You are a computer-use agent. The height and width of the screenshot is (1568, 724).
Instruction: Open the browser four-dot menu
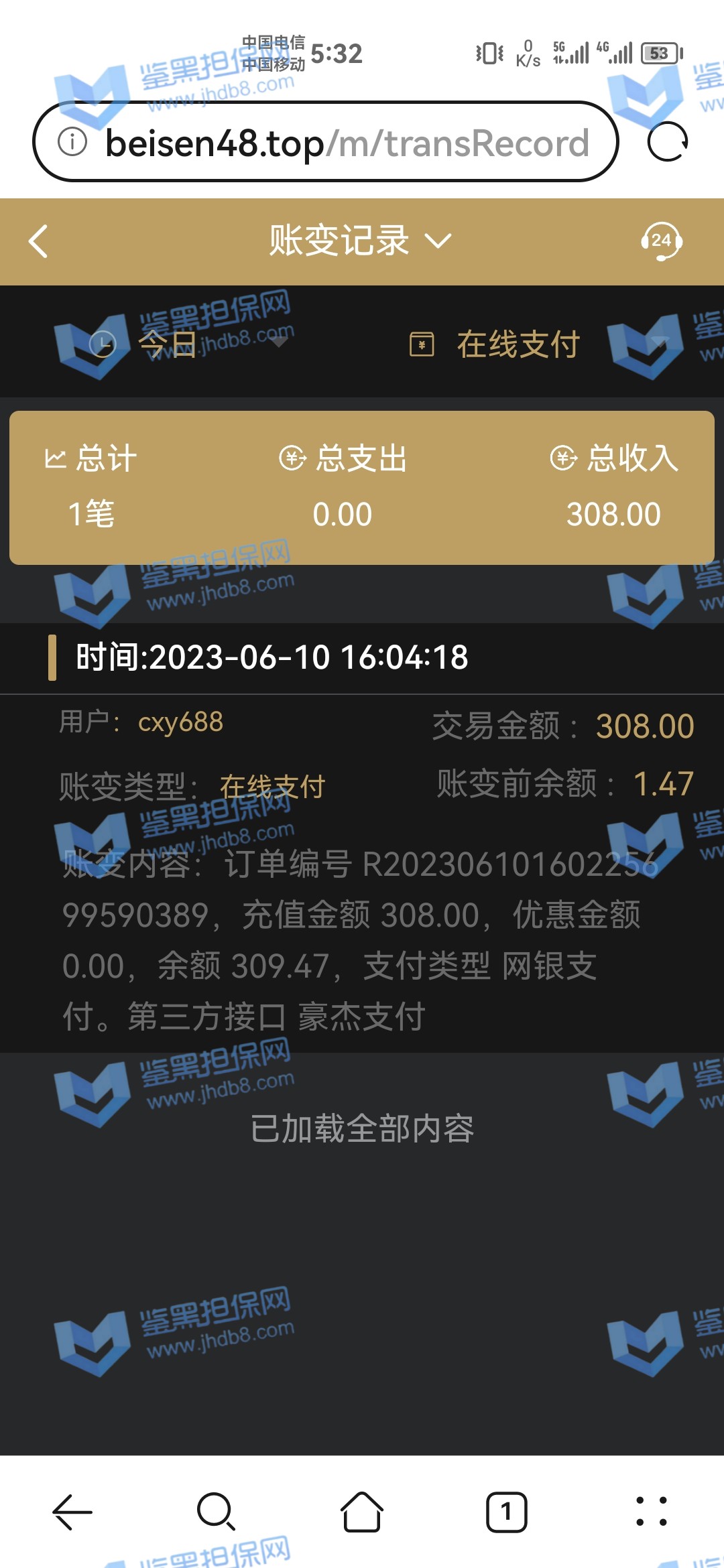tap(651, 1512)
